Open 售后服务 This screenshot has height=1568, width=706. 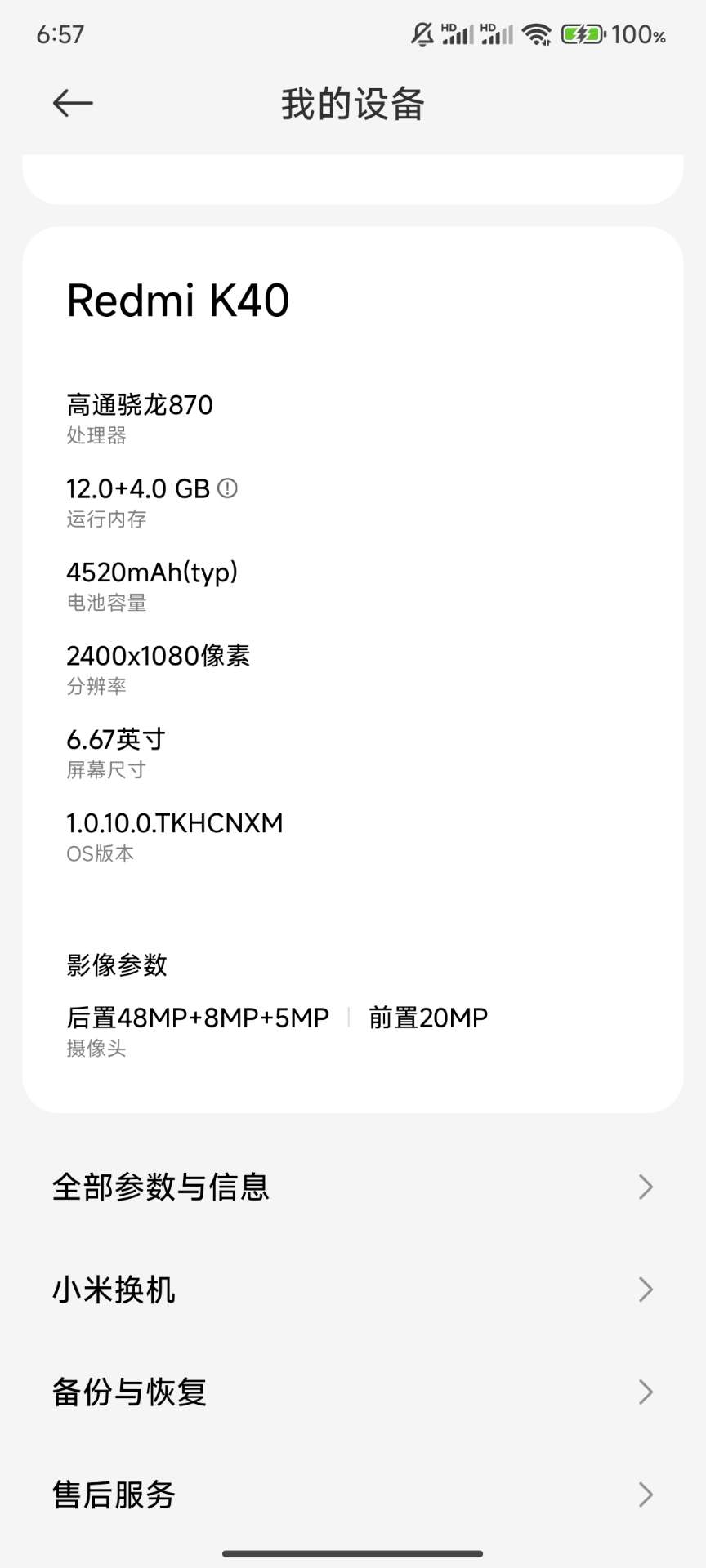(x=353, y=1494)
